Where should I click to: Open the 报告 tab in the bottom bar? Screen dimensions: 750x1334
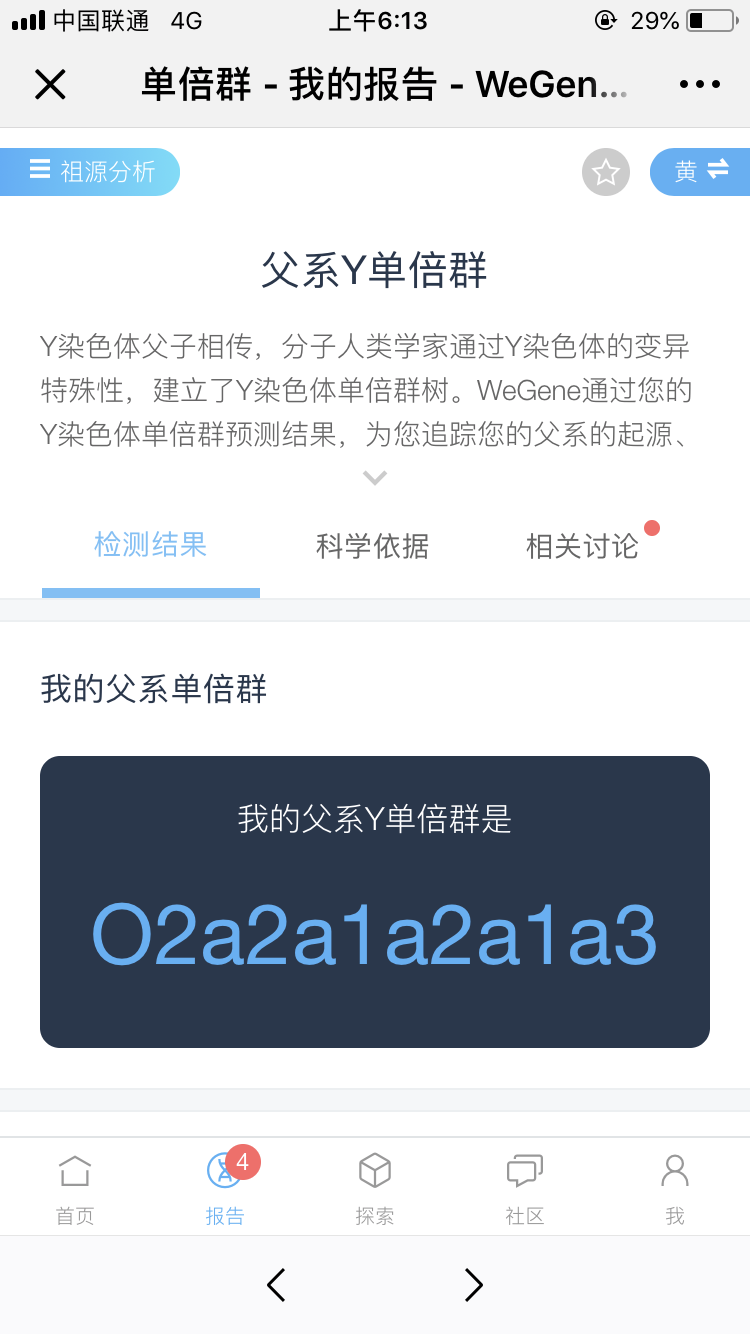225,1188
